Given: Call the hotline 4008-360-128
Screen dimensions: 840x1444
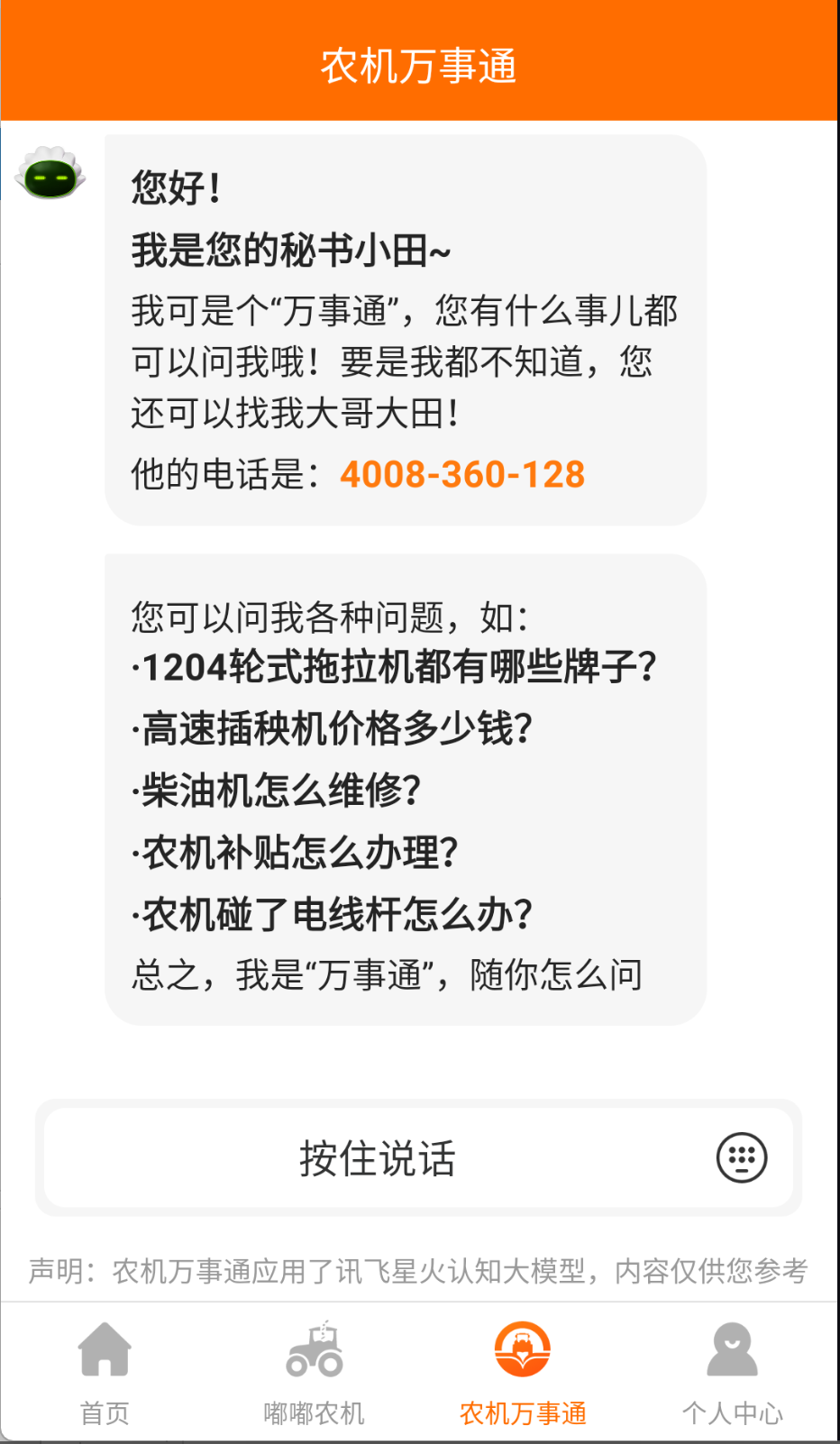Looking at the screenshot, I should (462, 473).
